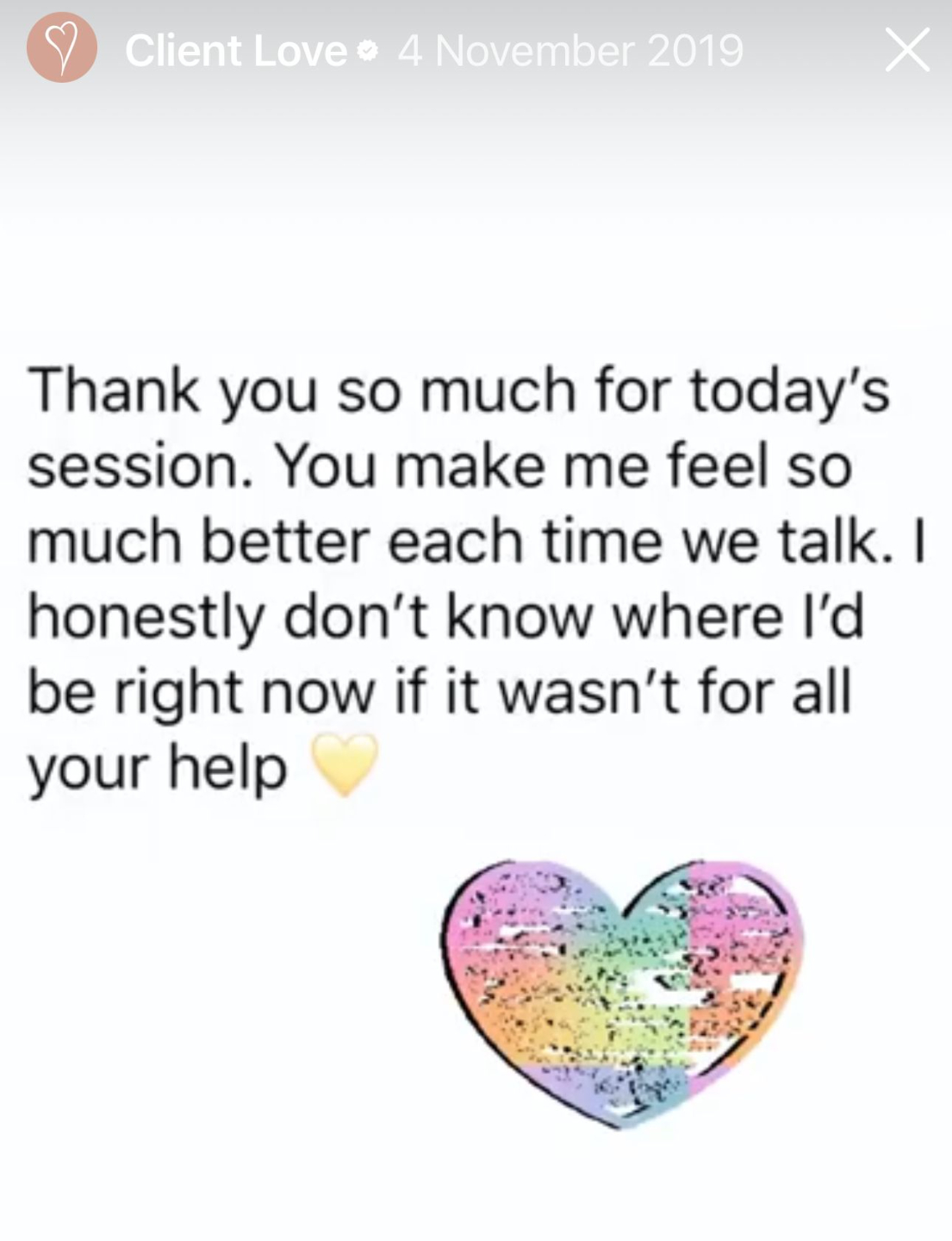Open the Client Love profile avatar
The image size is (952, 1241).
[61, 49]
